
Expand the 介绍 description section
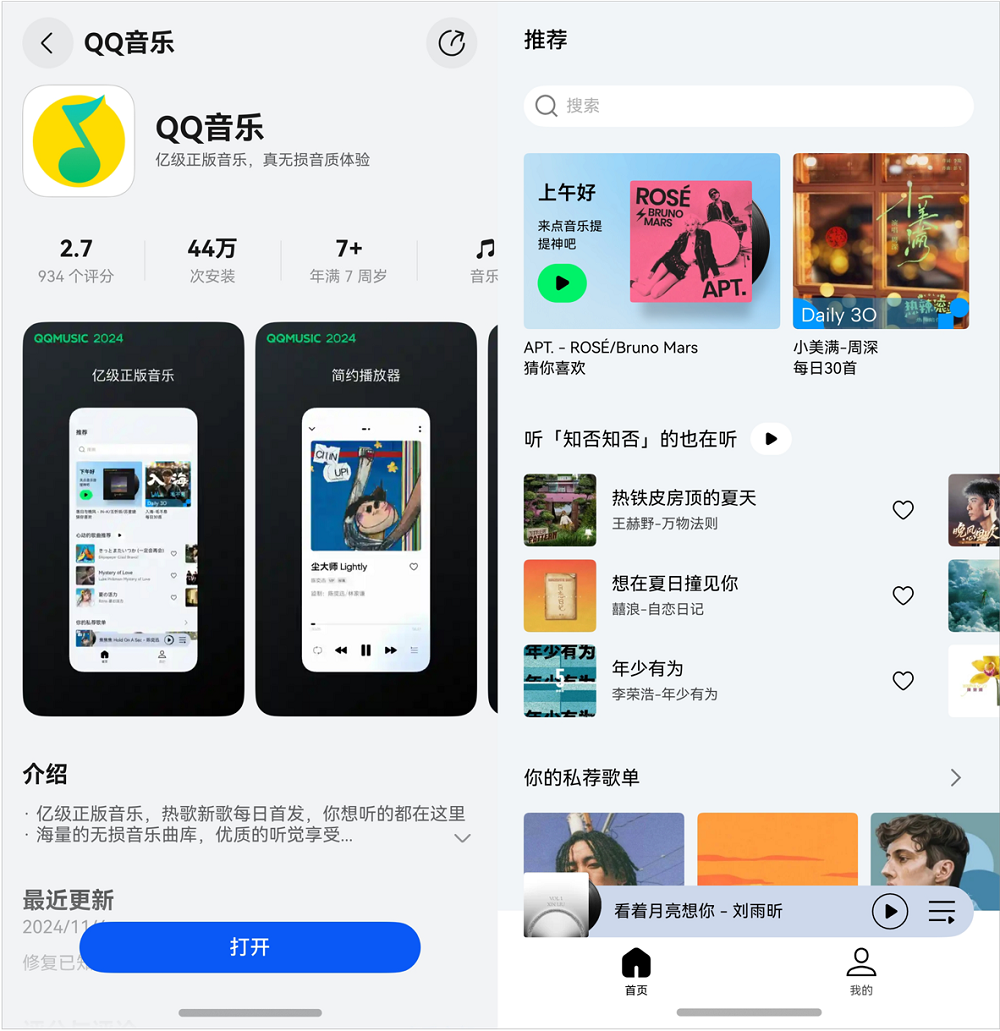click(x=462, y=838)
